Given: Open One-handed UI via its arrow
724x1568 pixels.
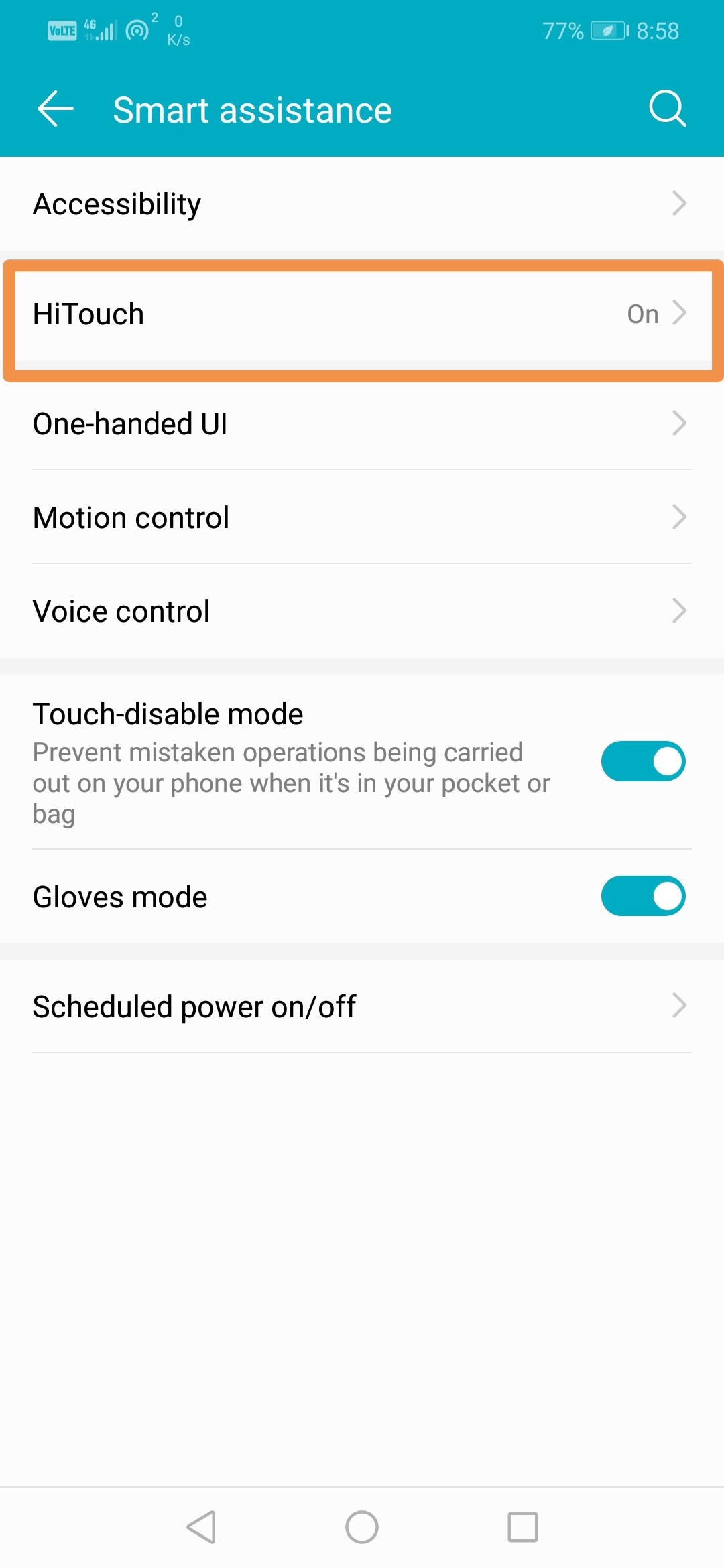Looking at the screenshot, I should (680, 423).
